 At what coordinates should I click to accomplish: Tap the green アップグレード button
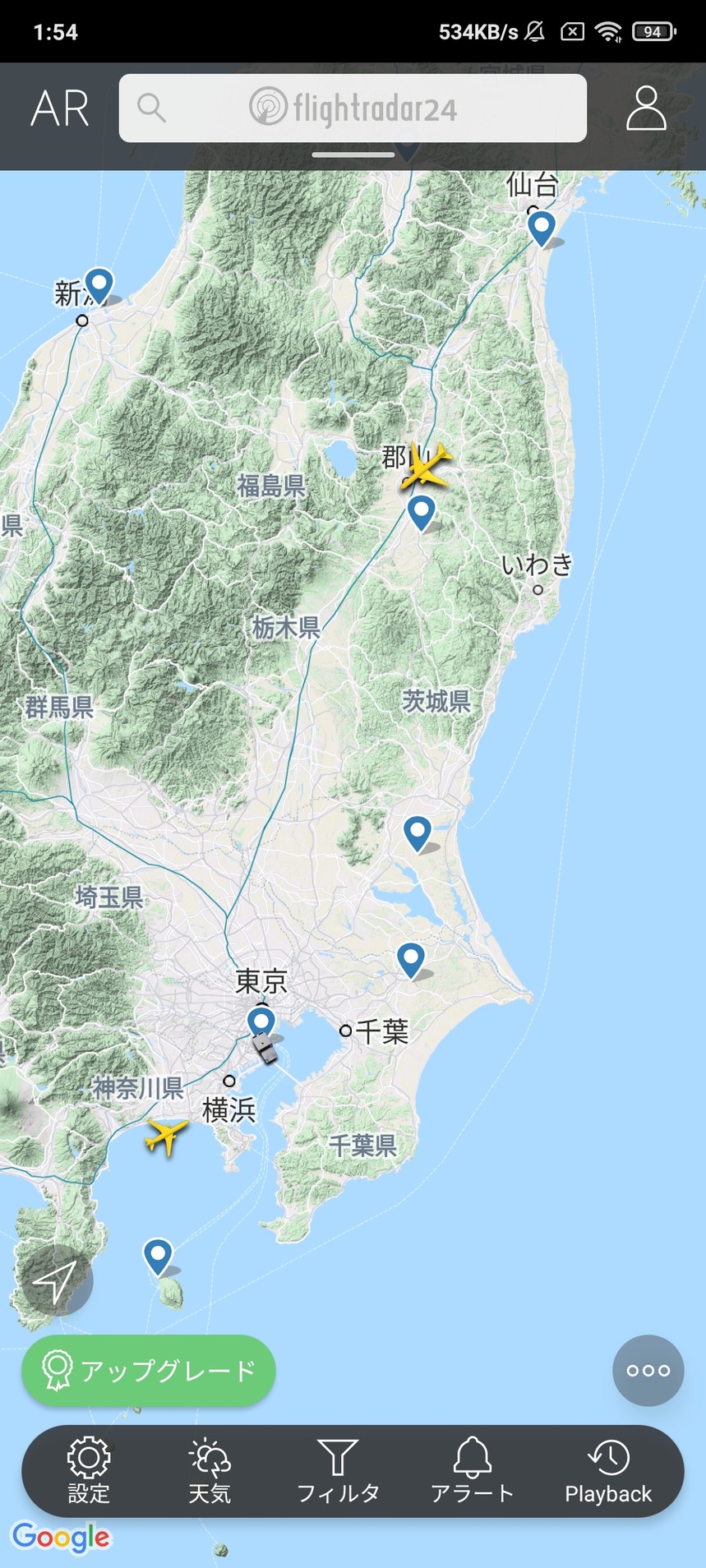149,1370
